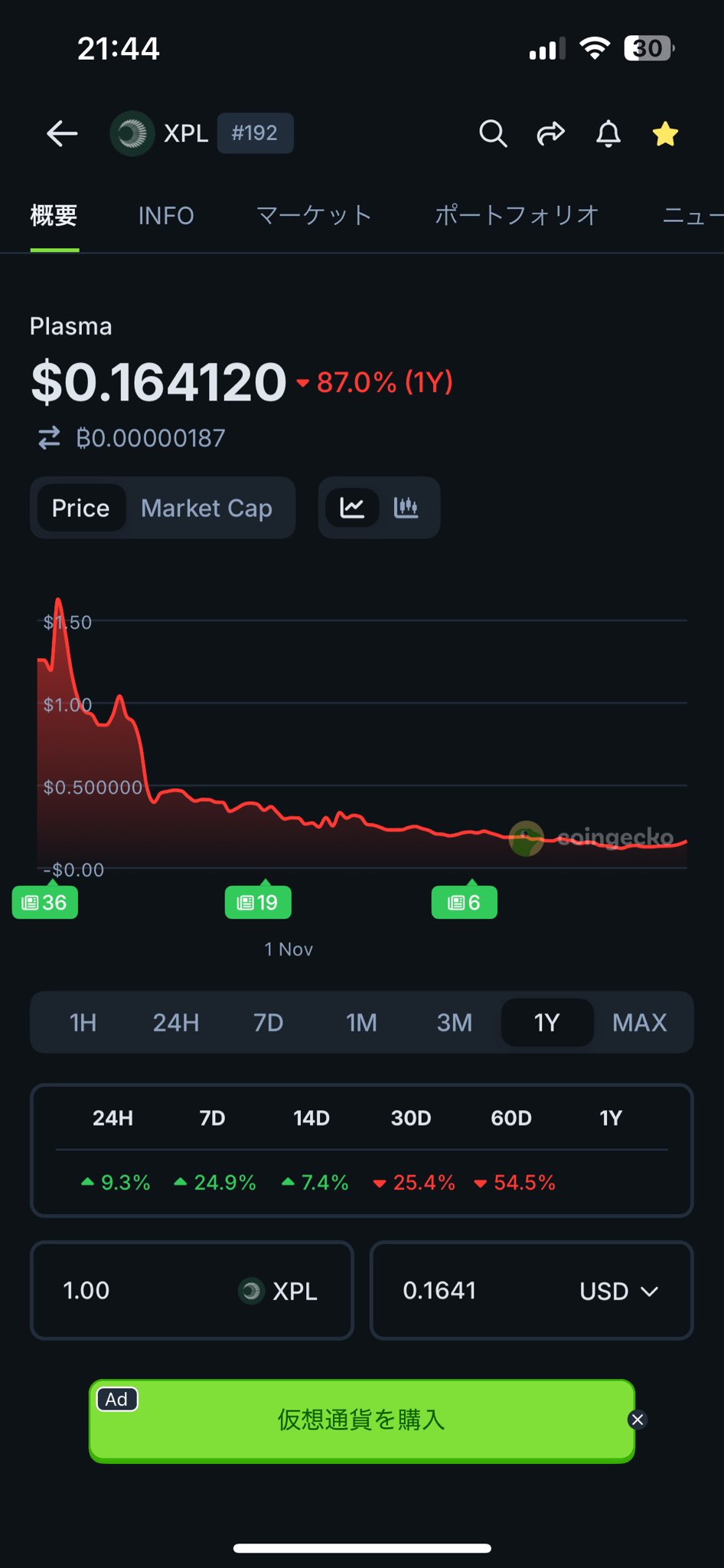Edit the XPL amount field

point(138,1291)
